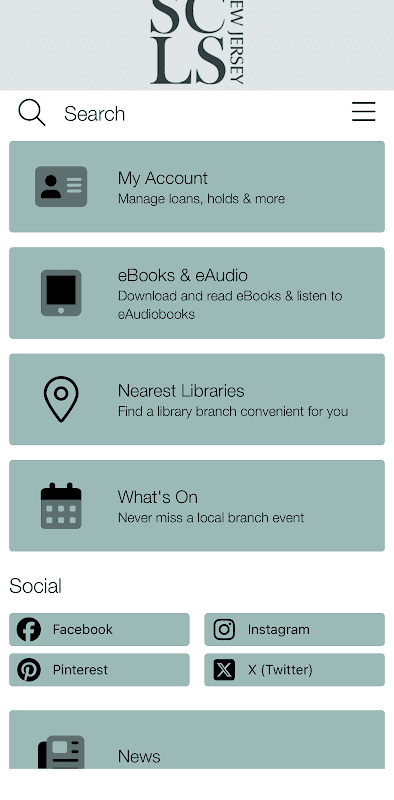Open My Account card
394x800 pixels.
197,187
